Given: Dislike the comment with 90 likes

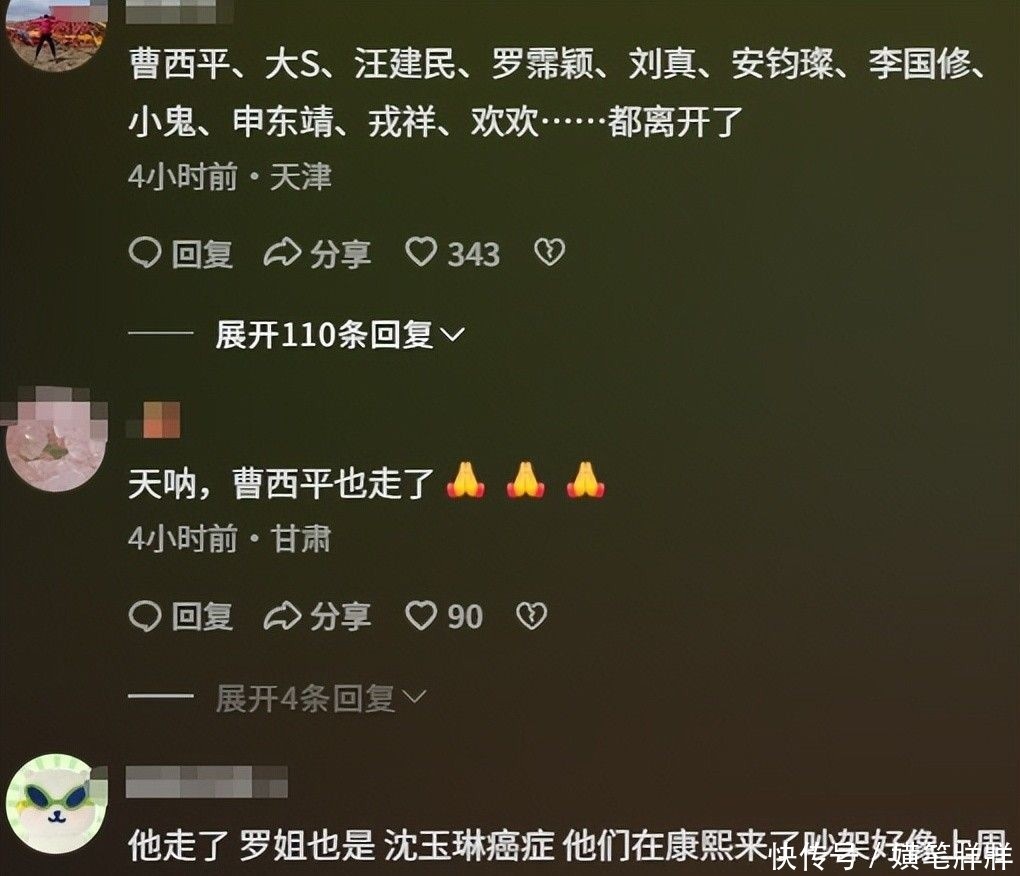Looking at the screenshot, I should [x=531, y=615].
